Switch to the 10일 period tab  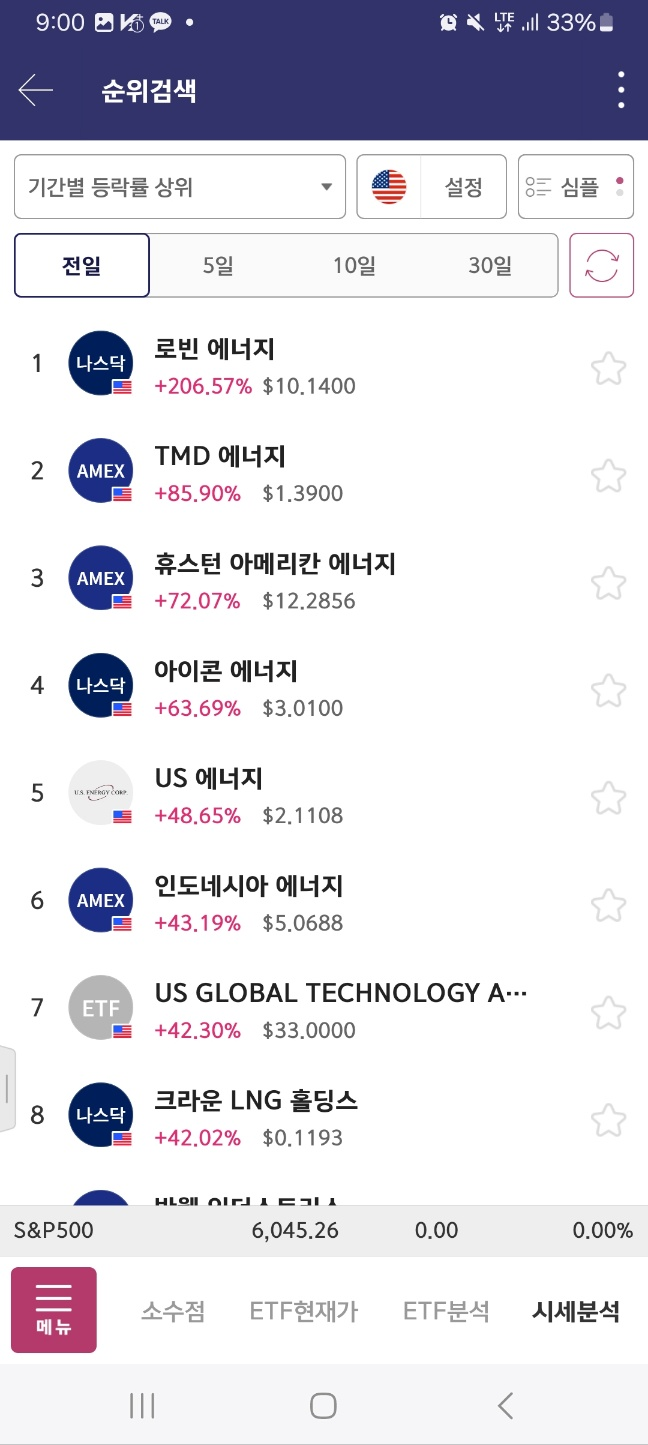pyautogui.click(x=354, y=266)
